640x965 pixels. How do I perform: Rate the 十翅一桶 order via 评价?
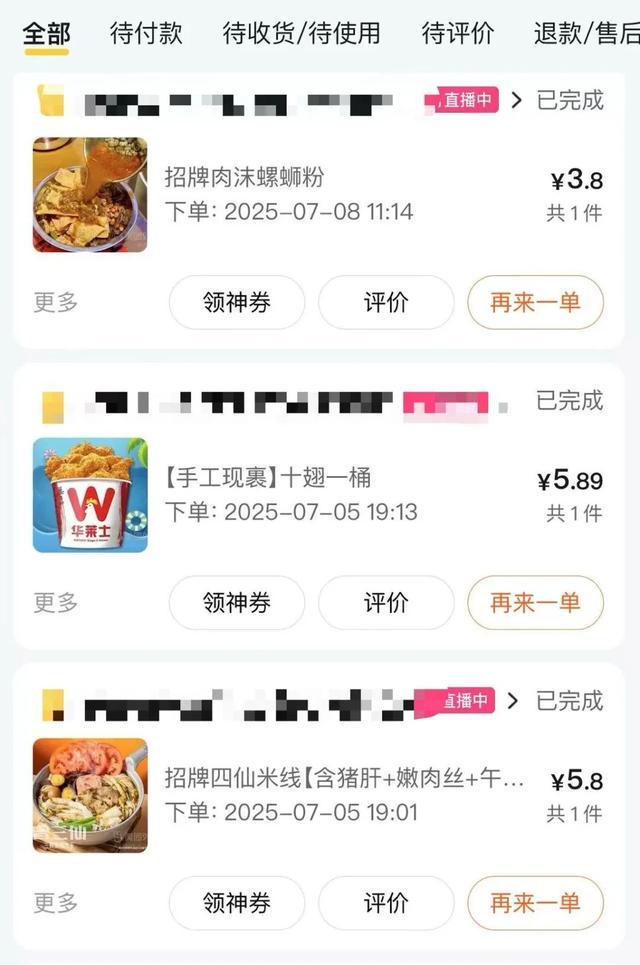click(386, 602)
